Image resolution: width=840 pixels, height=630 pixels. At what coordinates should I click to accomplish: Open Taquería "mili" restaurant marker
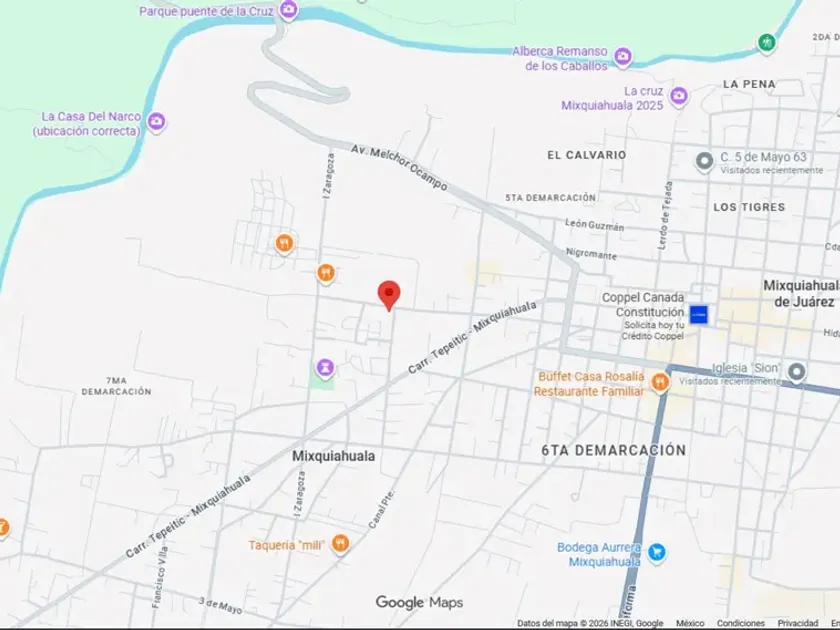tap(340, 544)
